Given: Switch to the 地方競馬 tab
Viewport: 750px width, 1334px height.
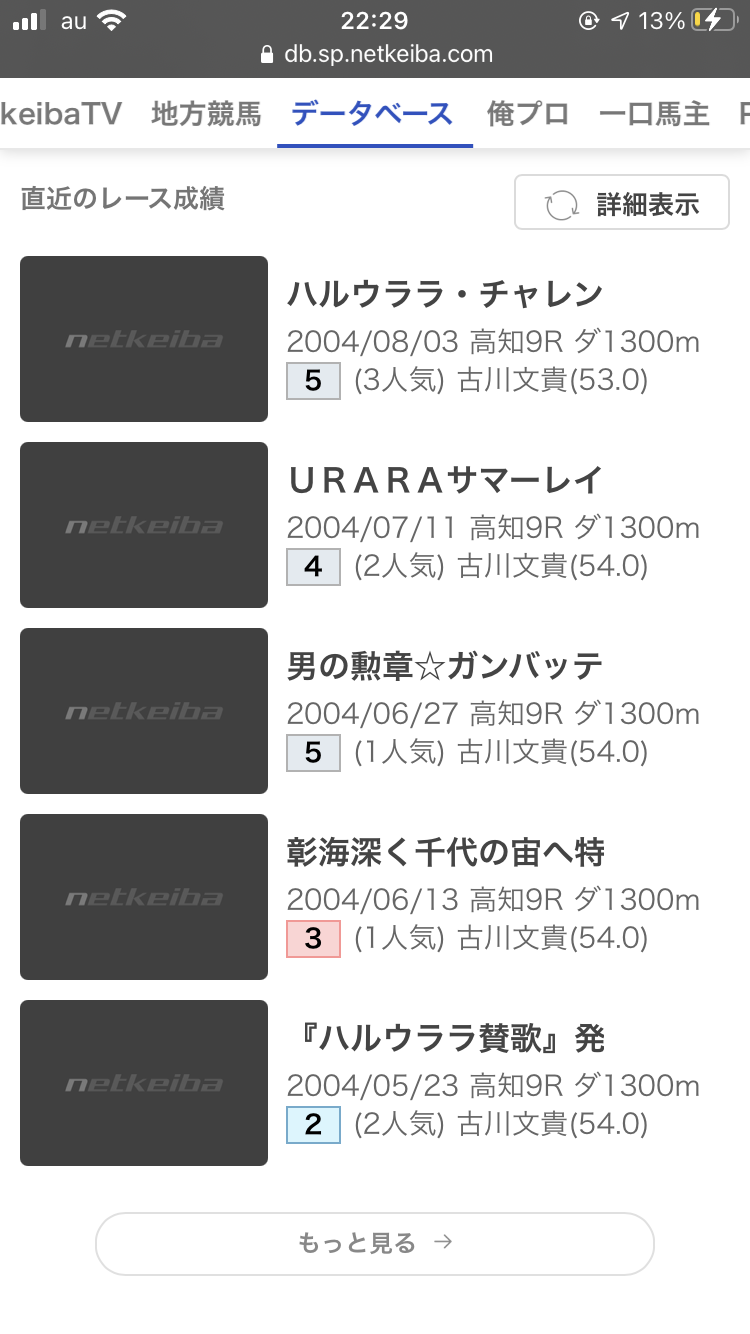Looking at the screenshot, I should point(206,114).
